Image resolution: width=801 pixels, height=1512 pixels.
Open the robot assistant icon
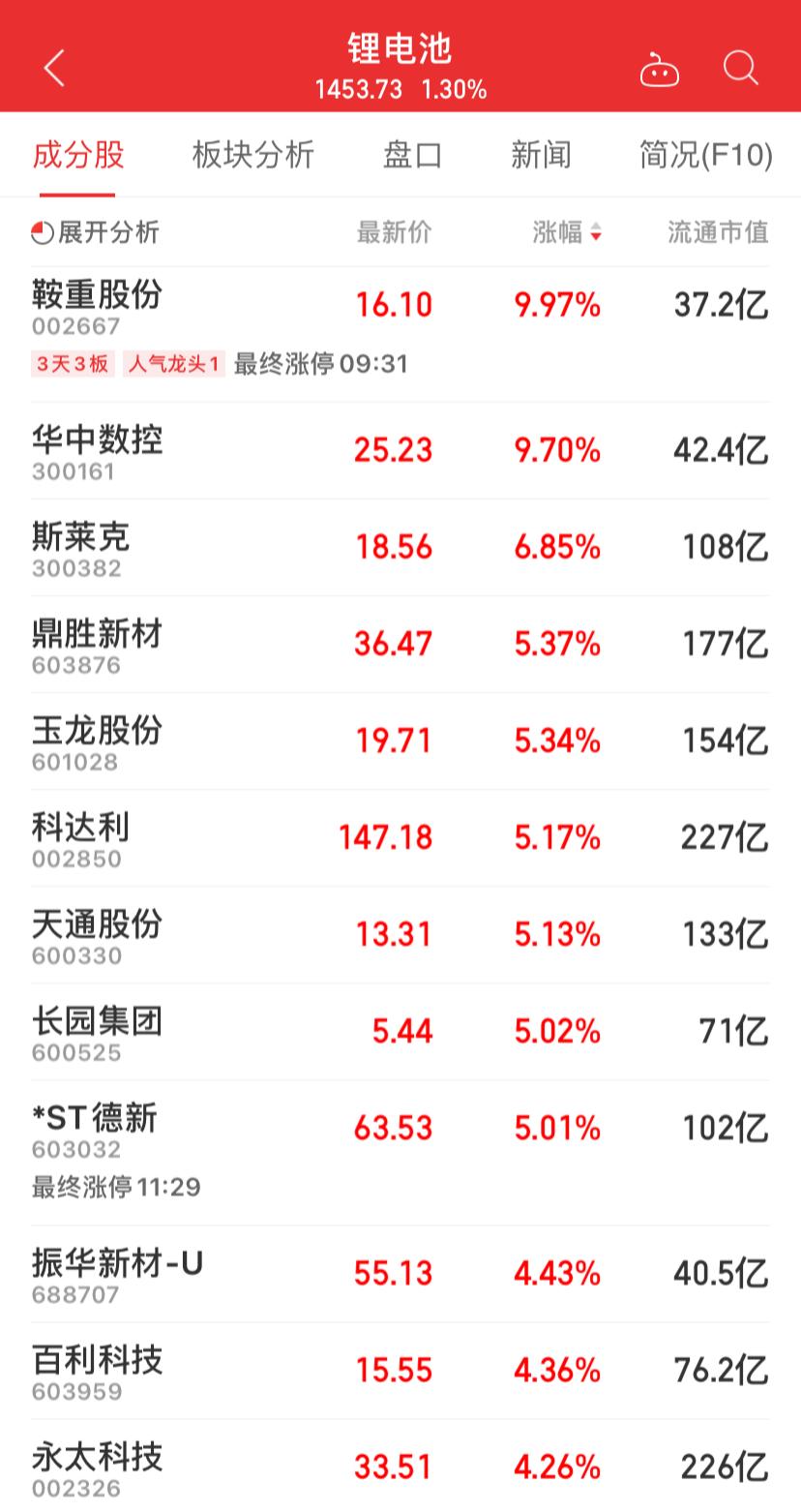pos(660,70)
